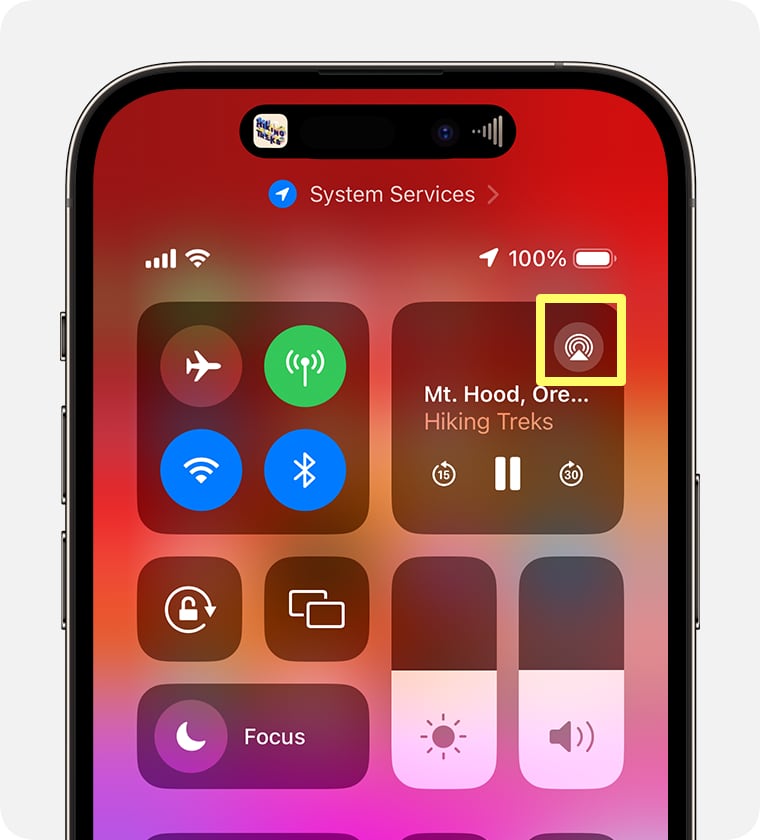Toggle the portrait orientation lock
This screenshot has height=840, width=760.
click(189, 608)
